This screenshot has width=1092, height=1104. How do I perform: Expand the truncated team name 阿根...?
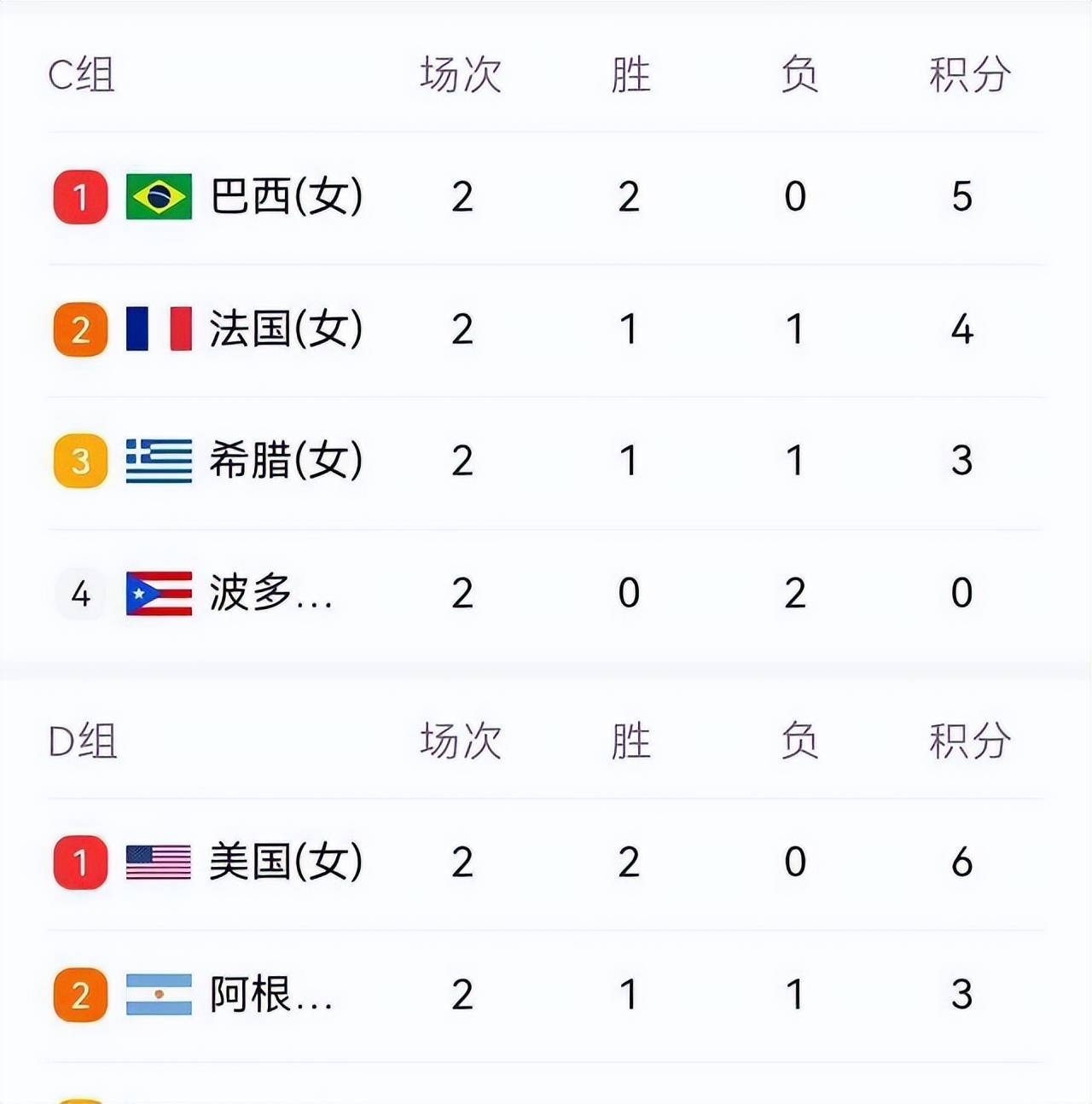point(273,995)
